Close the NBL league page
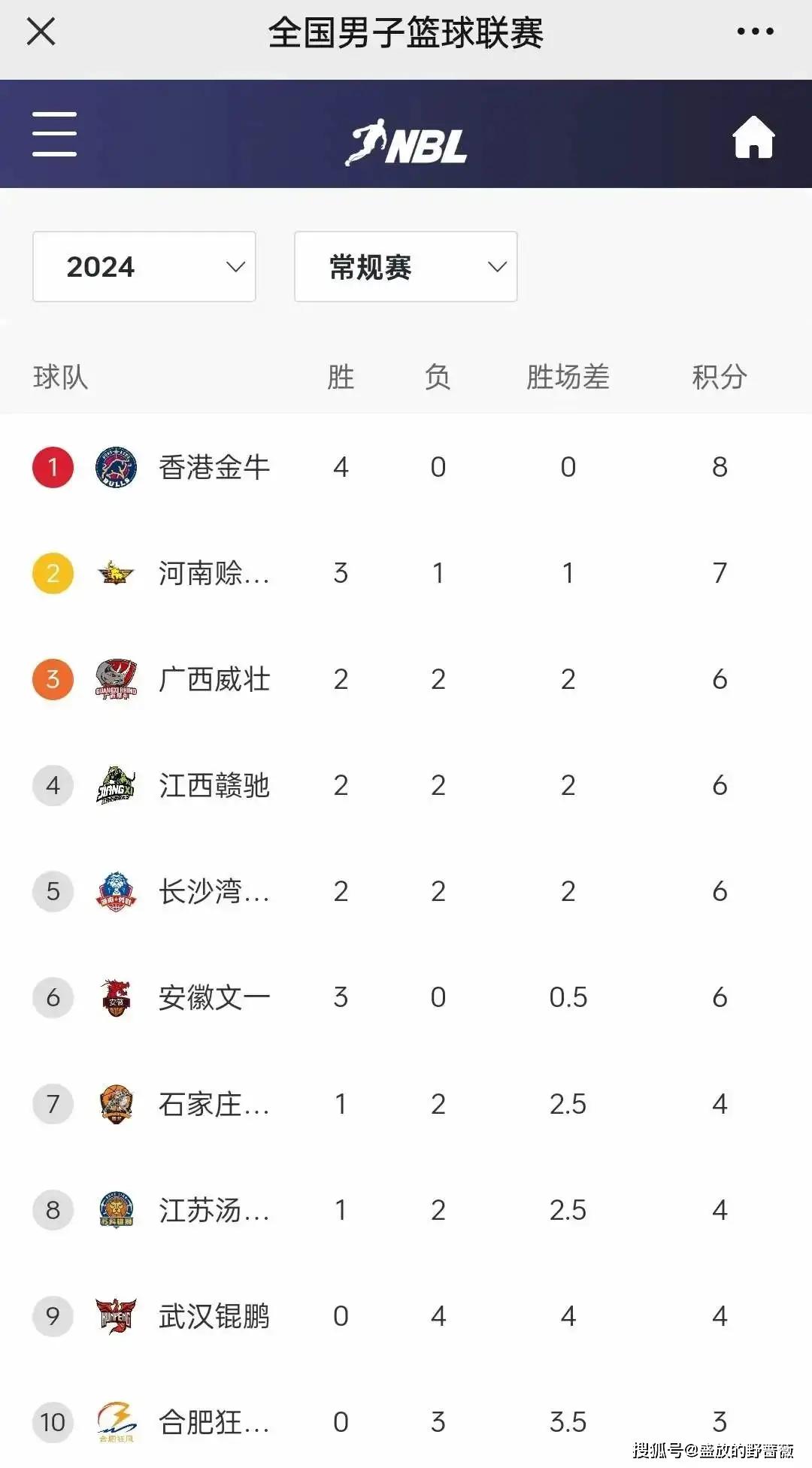Viewport: 812px width, 1468px height. 41,32
